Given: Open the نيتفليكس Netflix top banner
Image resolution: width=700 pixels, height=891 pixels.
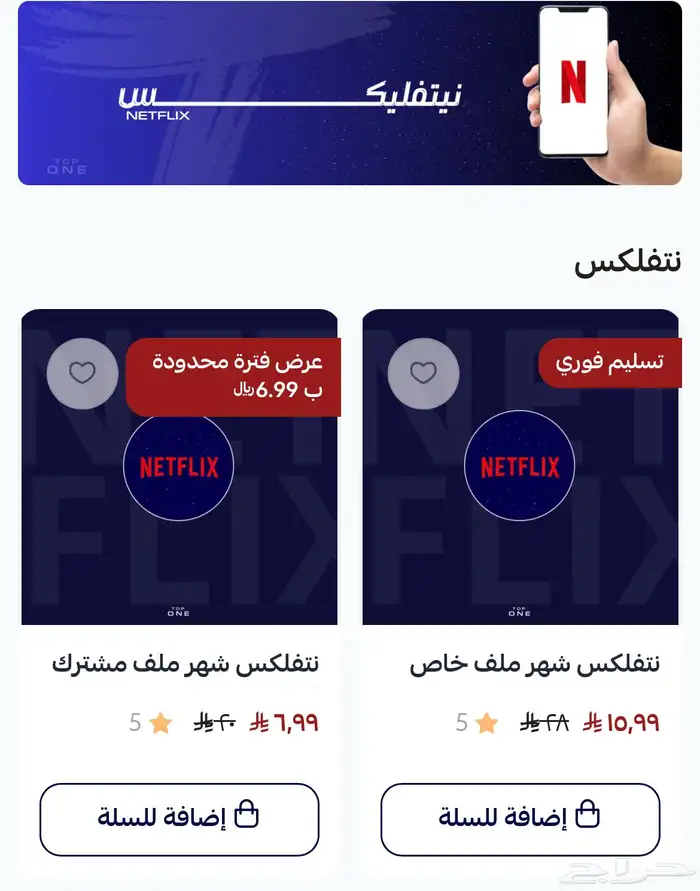Looking at the screenshot, I should [349, 94].
